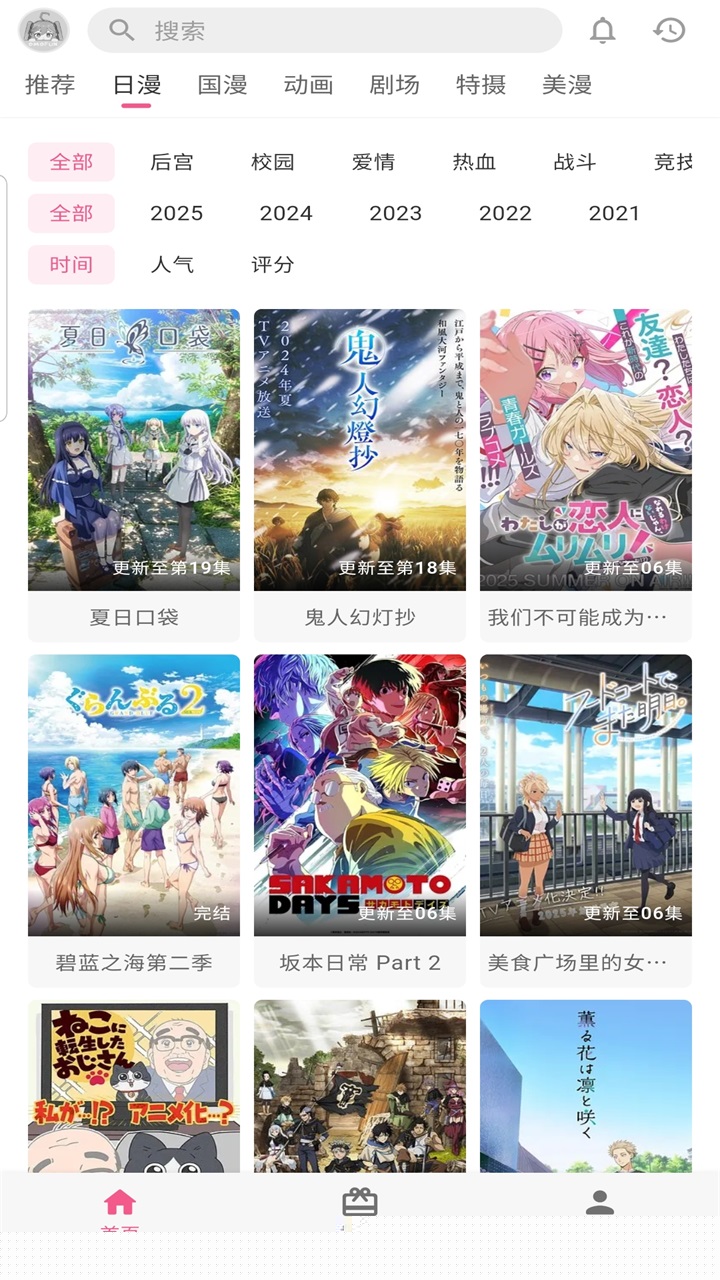Choose the year 2022 filter
The height and width of the screenshot is (1280, 720).
pos(505,213)
